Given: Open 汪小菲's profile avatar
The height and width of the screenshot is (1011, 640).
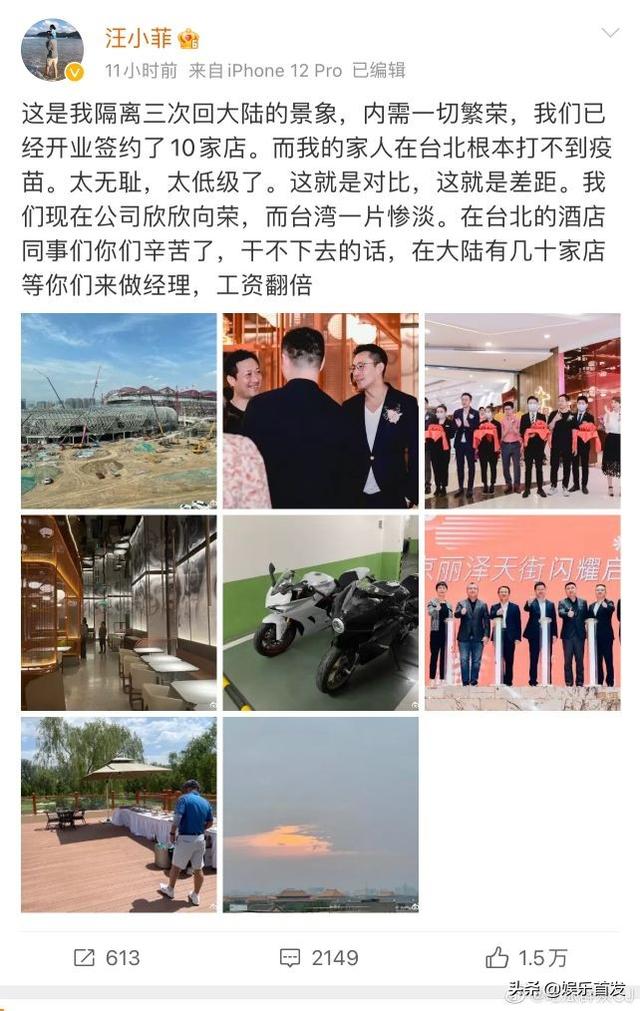Looking at the screenshot, I should pyautogui.click(x=52, y=49).
